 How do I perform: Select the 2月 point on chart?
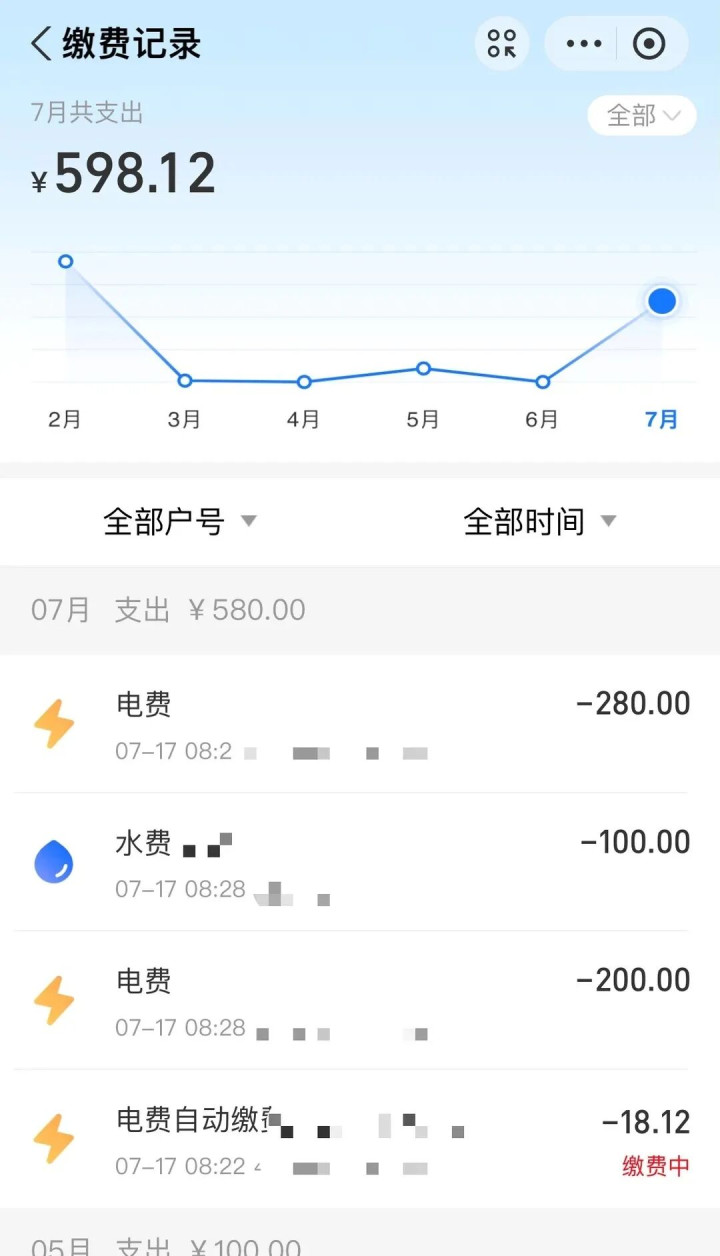coord(66,261)
